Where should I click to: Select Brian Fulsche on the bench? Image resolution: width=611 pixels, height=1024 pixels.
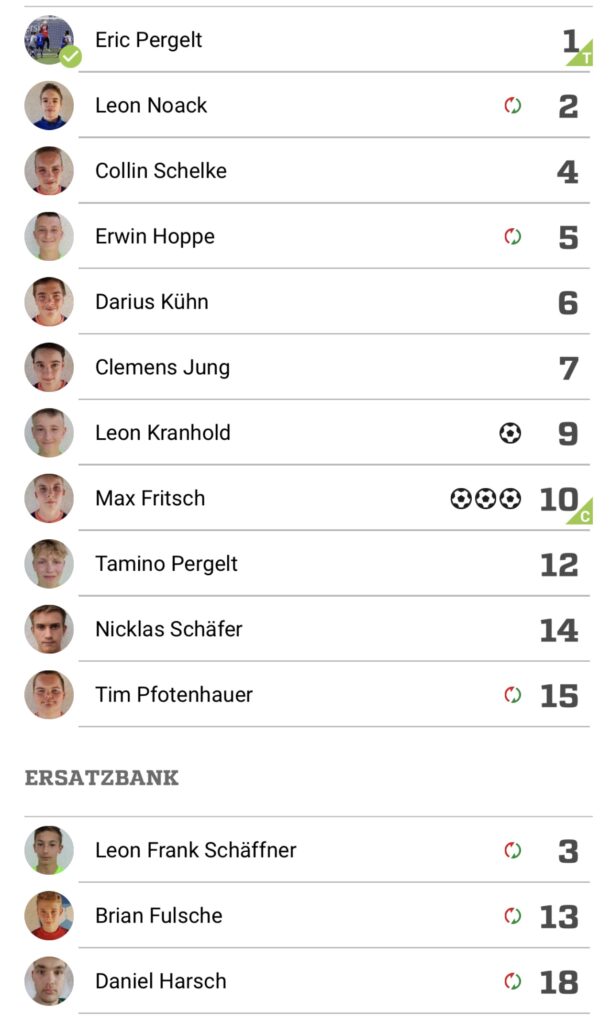(x=158, y=916)
